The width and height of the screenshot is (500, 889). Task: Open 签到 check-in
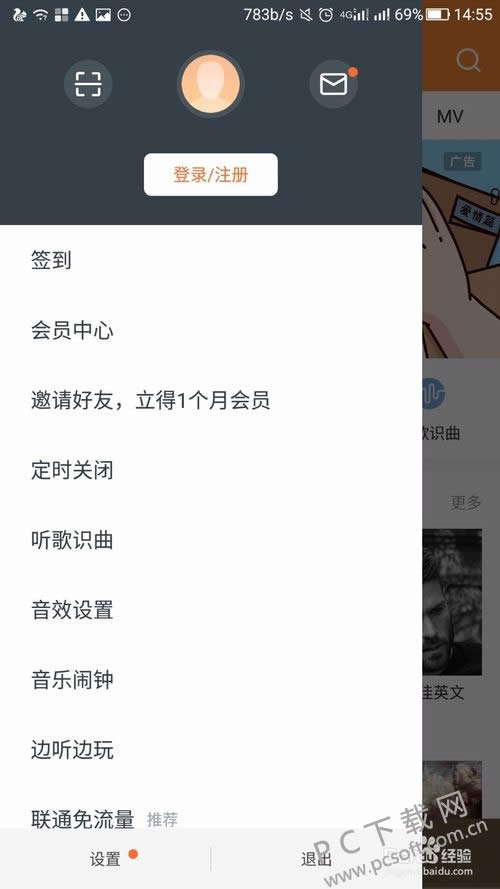[211, 261]
